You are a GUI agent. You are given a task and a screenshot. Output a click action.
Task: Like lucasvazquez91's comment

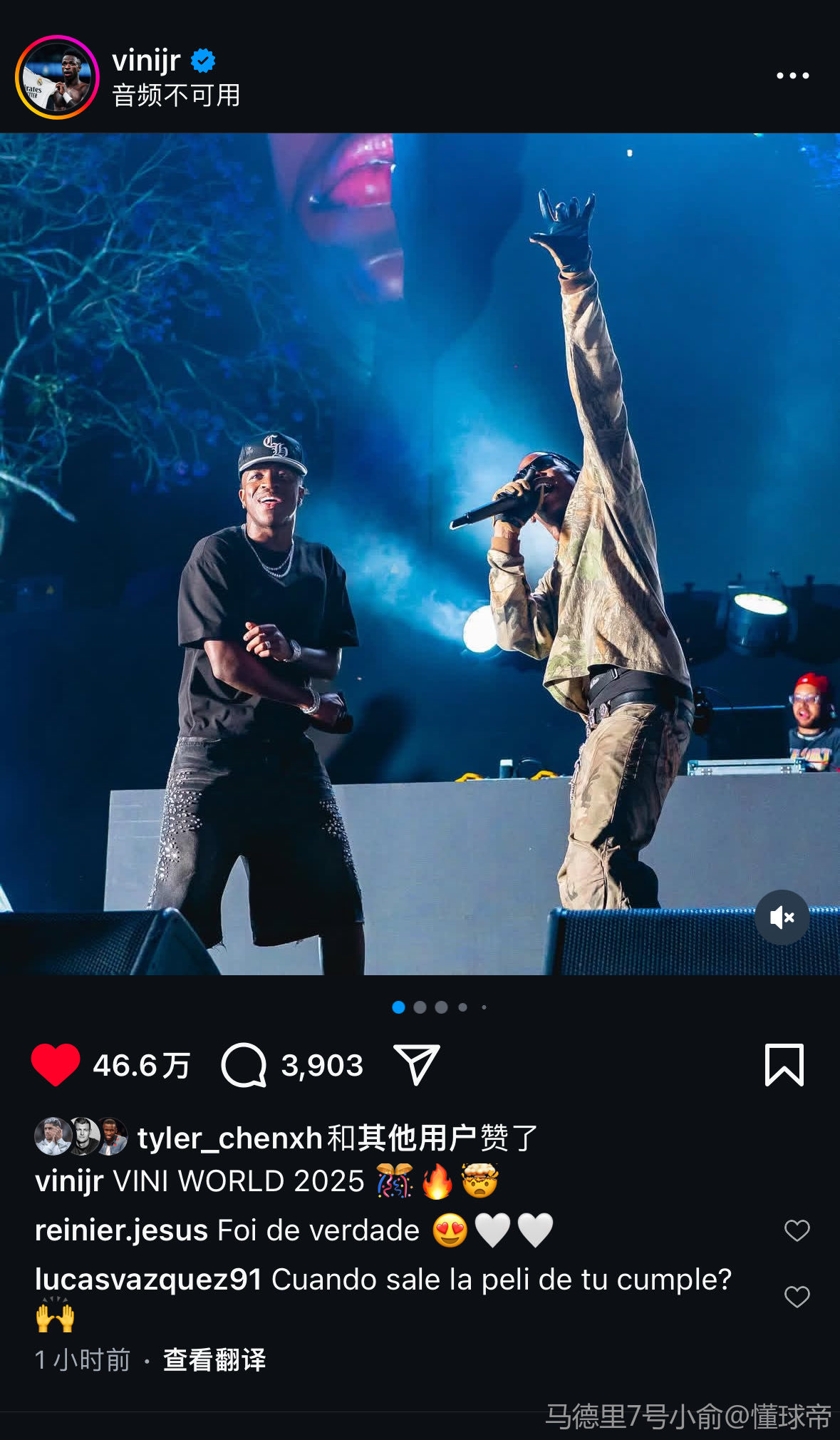tap(797, 1296)
